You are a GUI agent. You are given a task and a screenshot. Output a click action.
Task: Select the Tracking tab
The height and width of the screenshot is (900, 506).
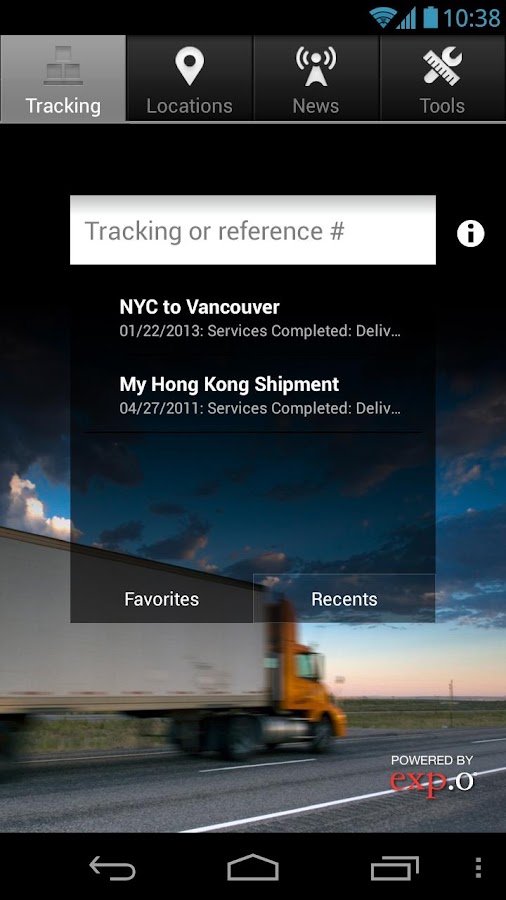63,79
